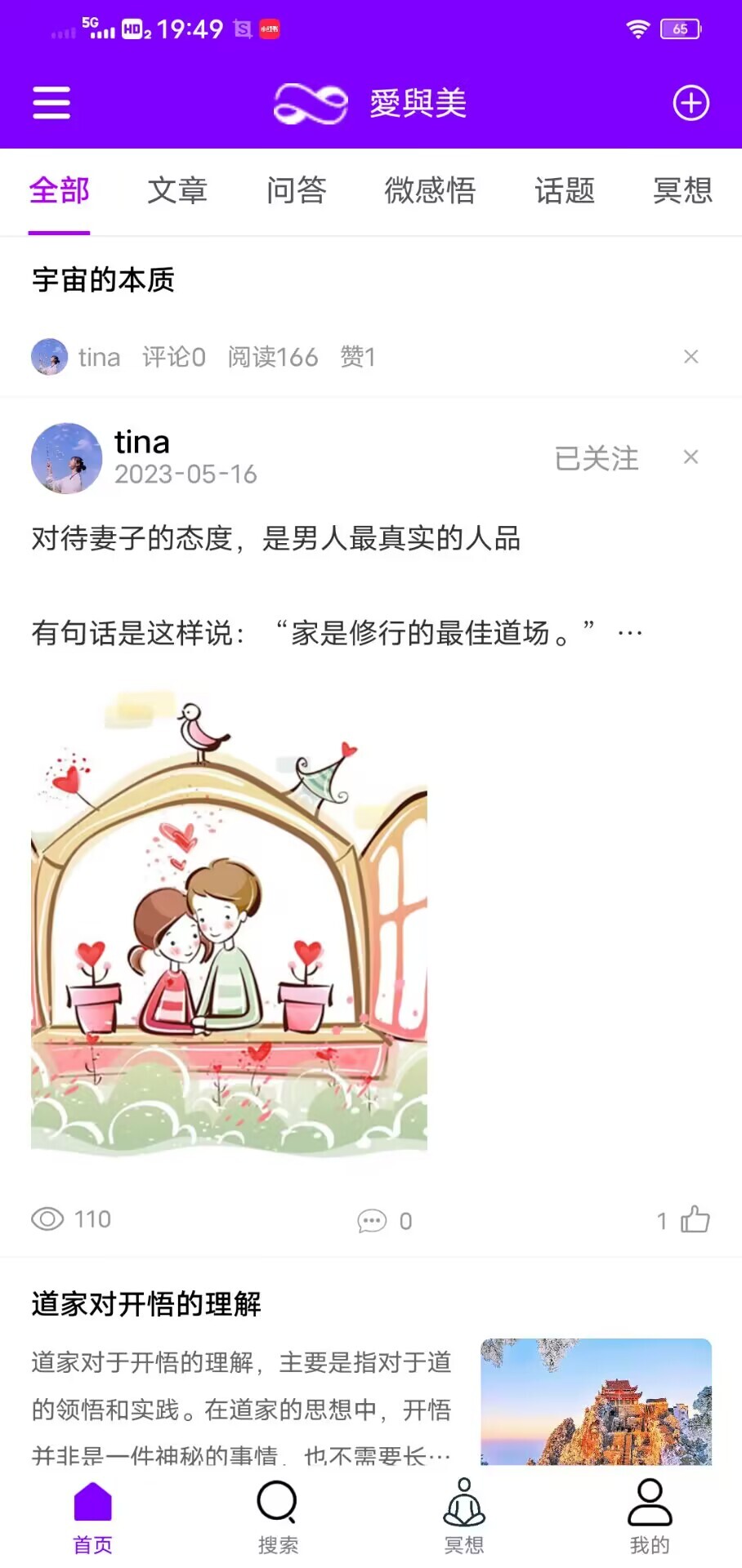This screenshot has height=1568, width=742.
Task: Open the 话题 tab
Action: pyautogui.click(x=565, y=191)
